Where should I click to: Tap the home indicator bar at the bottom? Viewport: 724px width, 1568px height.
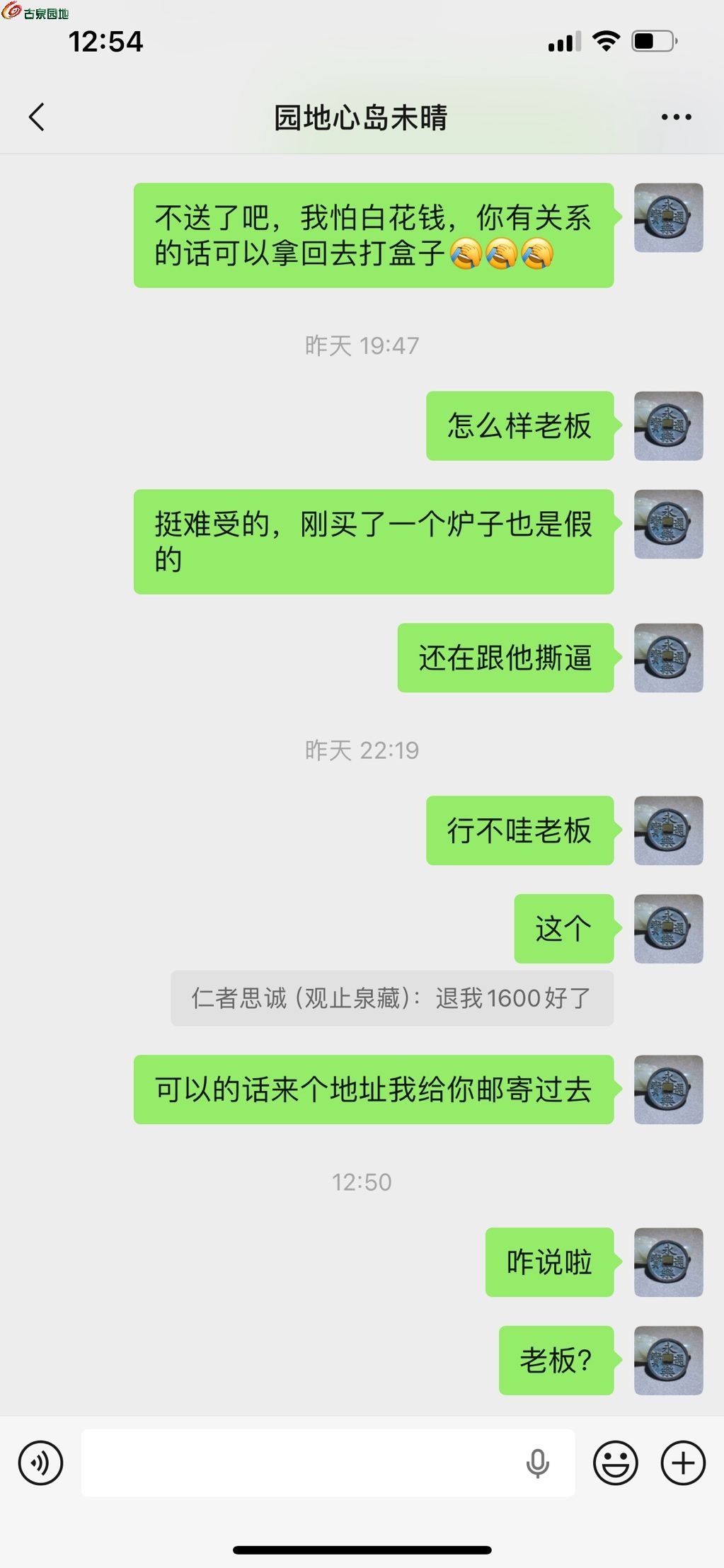tap(362, 1547)
